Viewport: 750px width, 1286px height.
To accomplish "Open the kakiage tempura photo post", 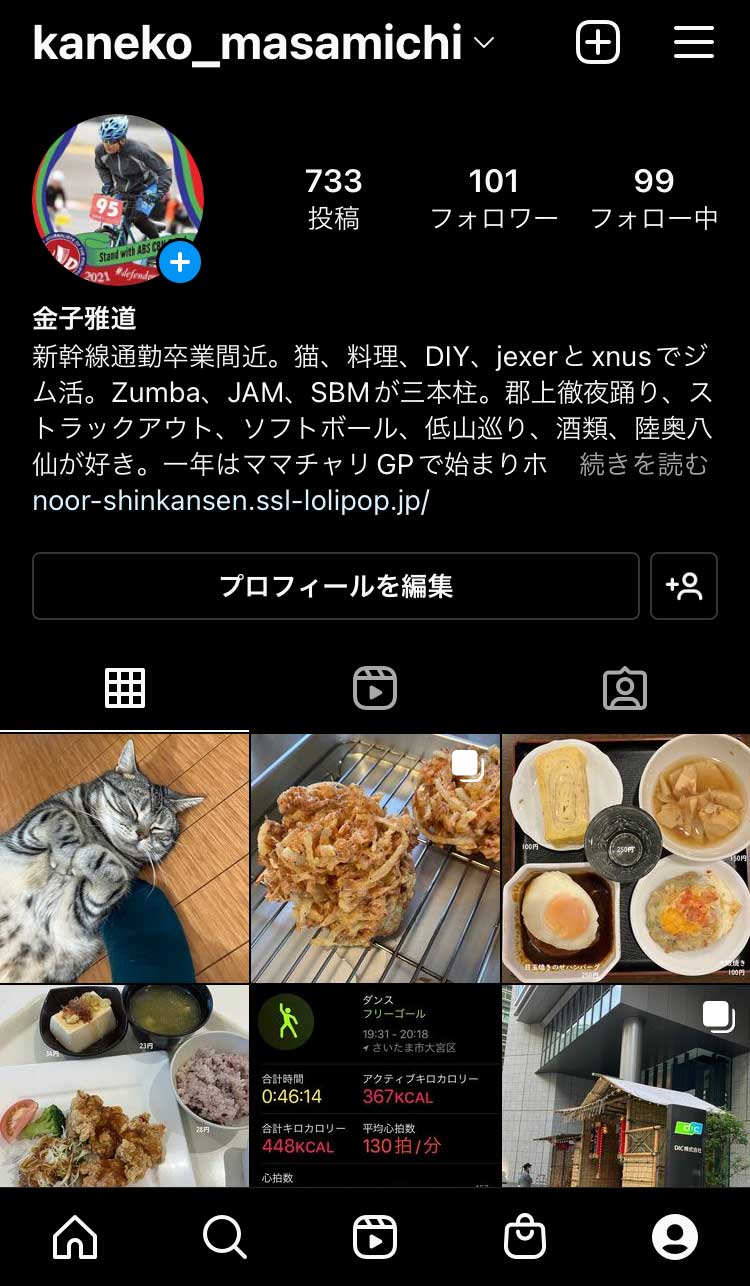I will [x=375, y=858].
